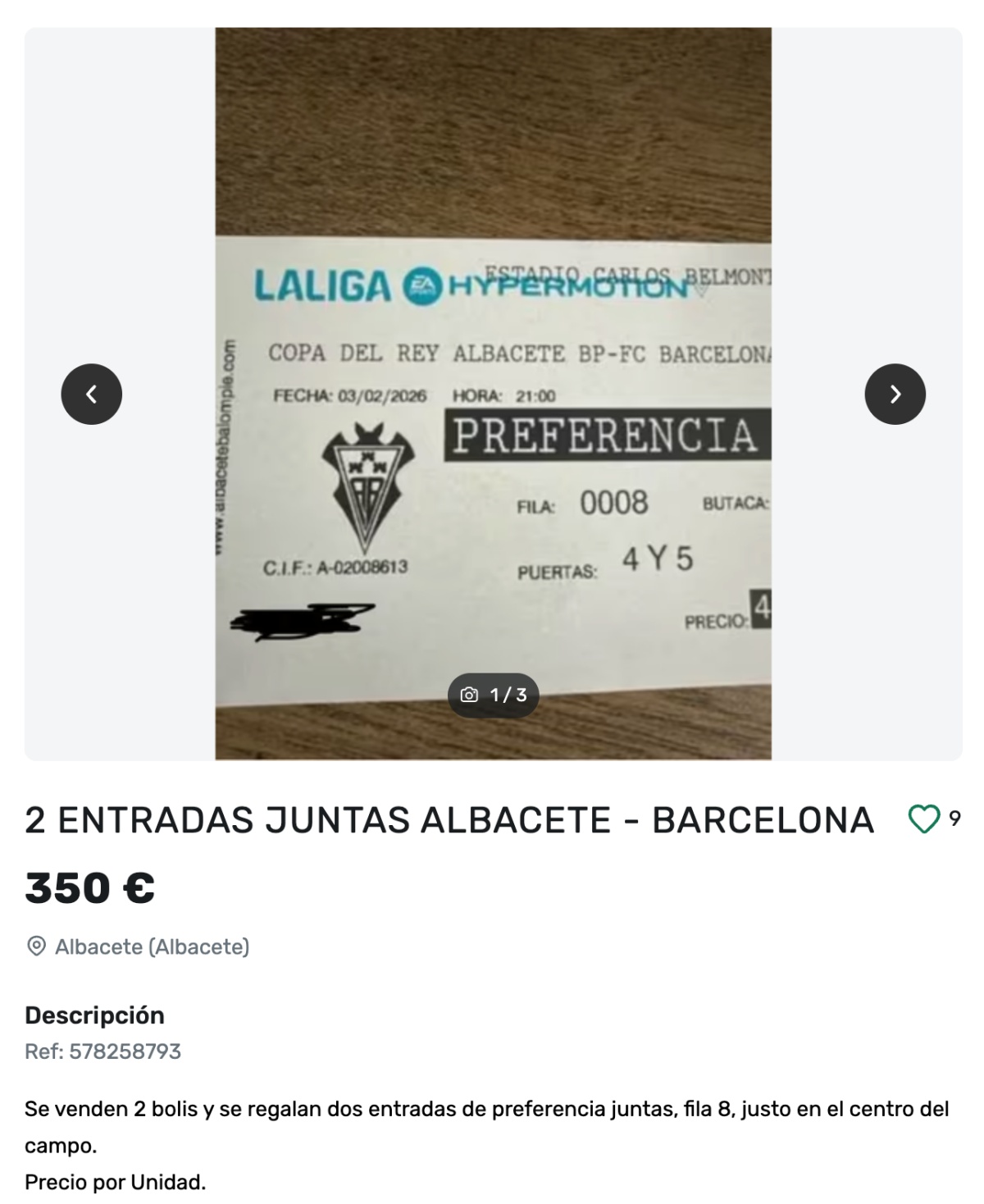984x1204 pixels.
Task: Save this listing with the heart icon
Action: point(924,819)
